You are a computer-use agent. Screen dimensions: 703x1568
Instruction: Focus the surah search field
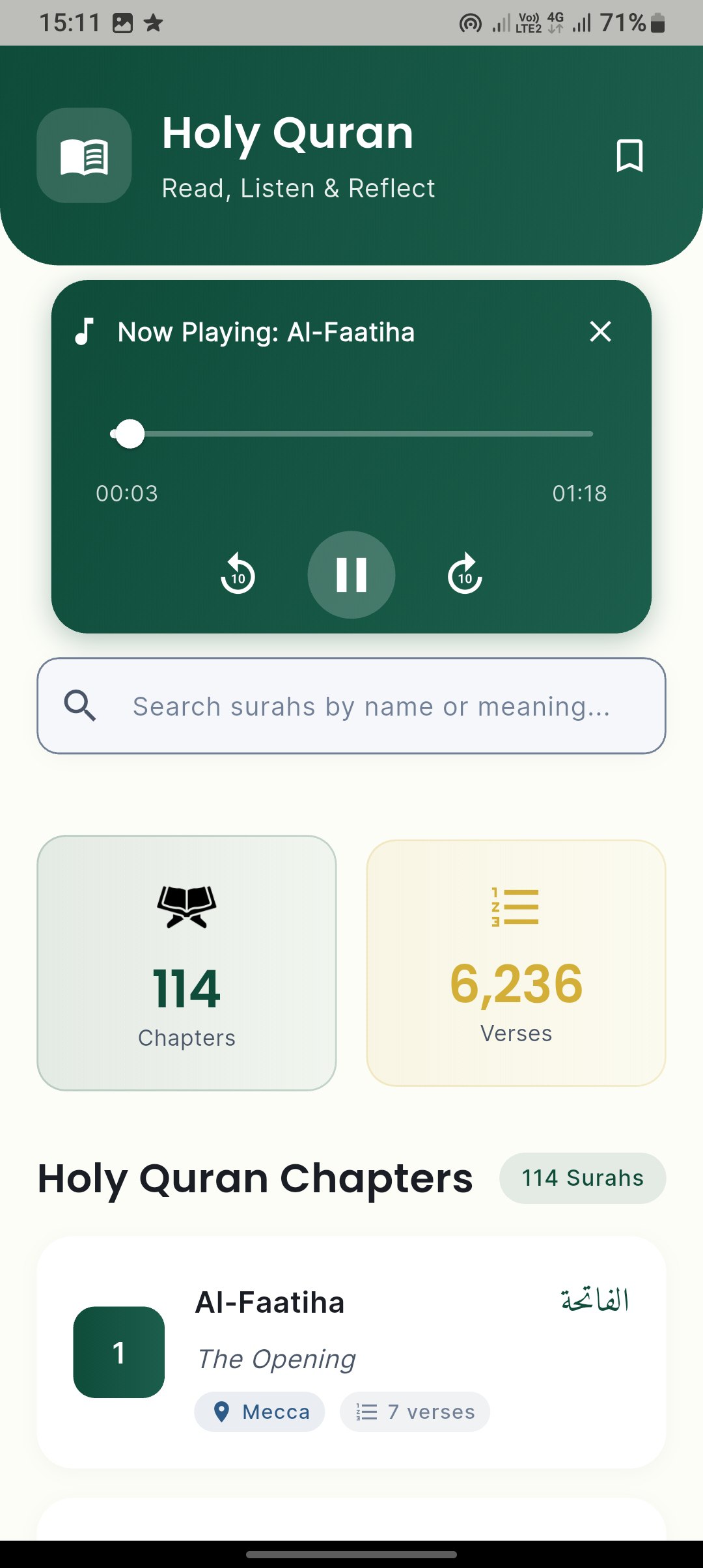coord(351,706)
